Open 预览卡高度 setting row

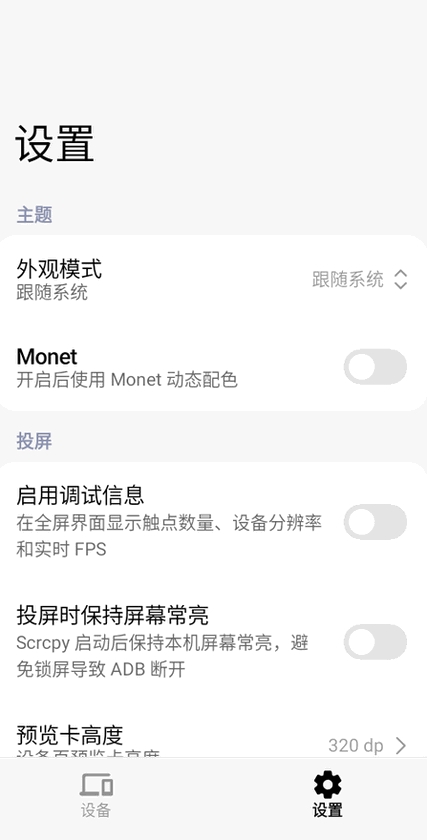click(213, 738)
